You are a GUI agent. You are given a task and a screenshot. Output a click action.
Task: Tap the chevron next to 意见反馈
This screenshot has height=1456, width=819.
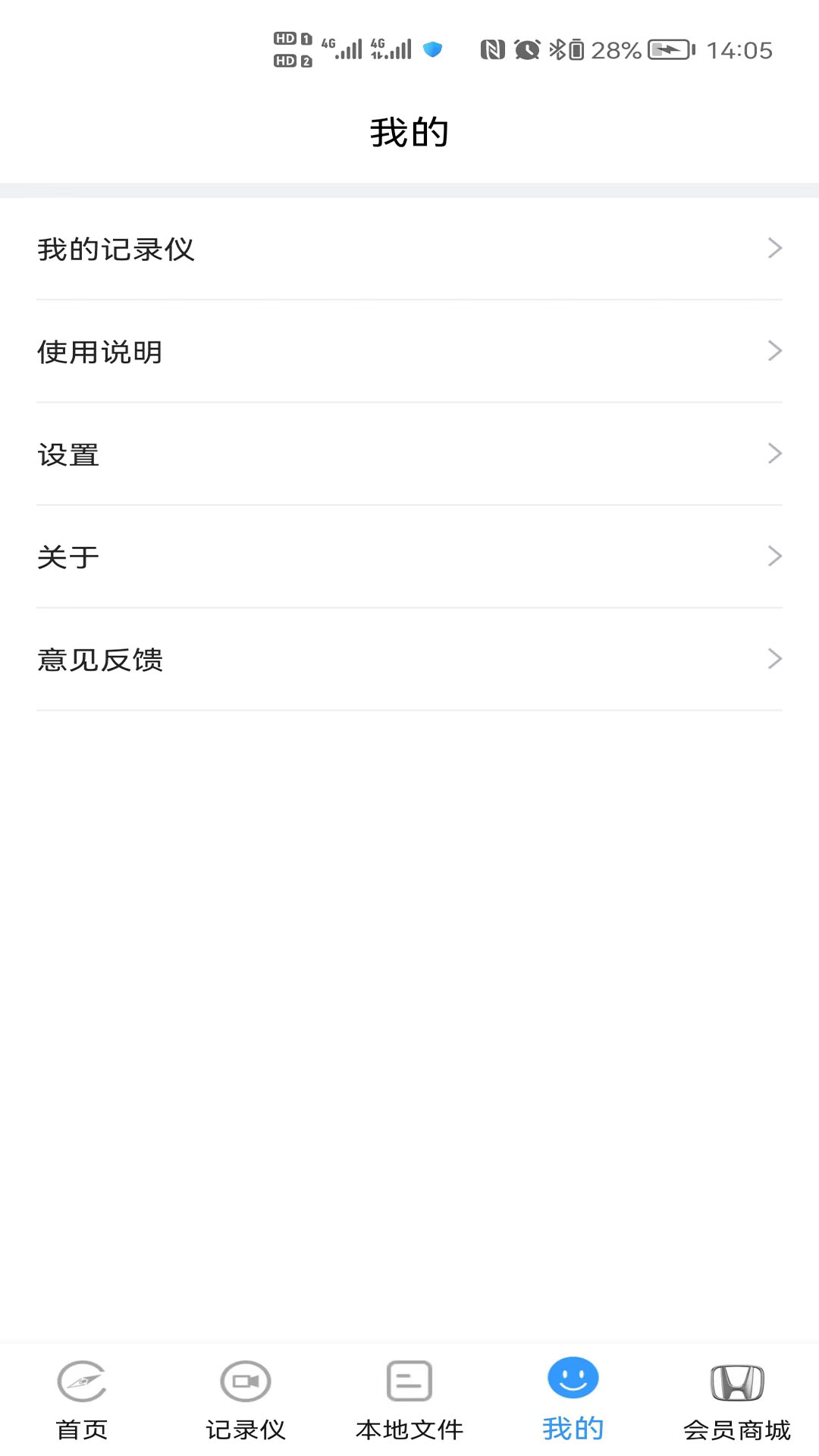pyautogui.click(x=773, y=658)
